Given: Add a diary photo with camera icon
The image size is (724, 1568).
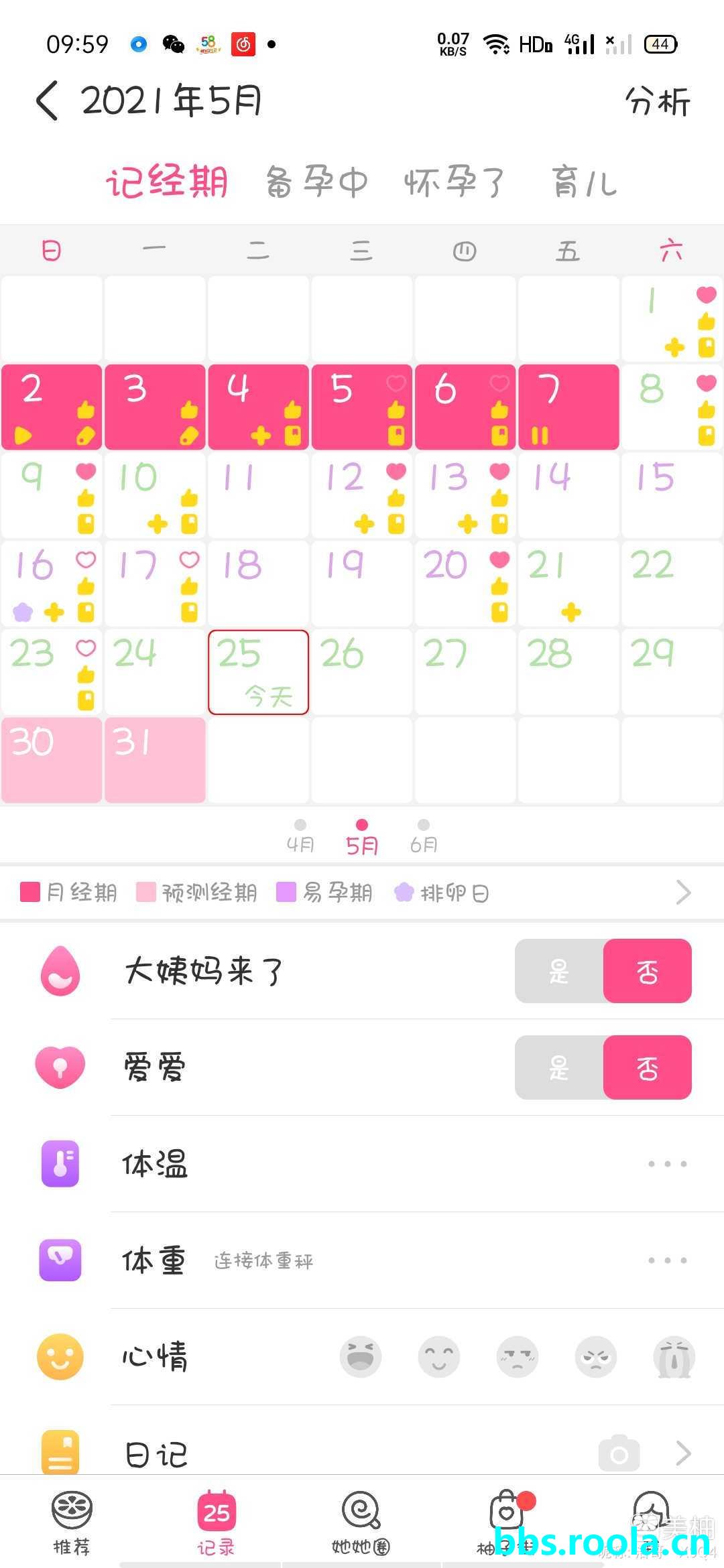Looking at the screenshot, I should [619, 1453].
